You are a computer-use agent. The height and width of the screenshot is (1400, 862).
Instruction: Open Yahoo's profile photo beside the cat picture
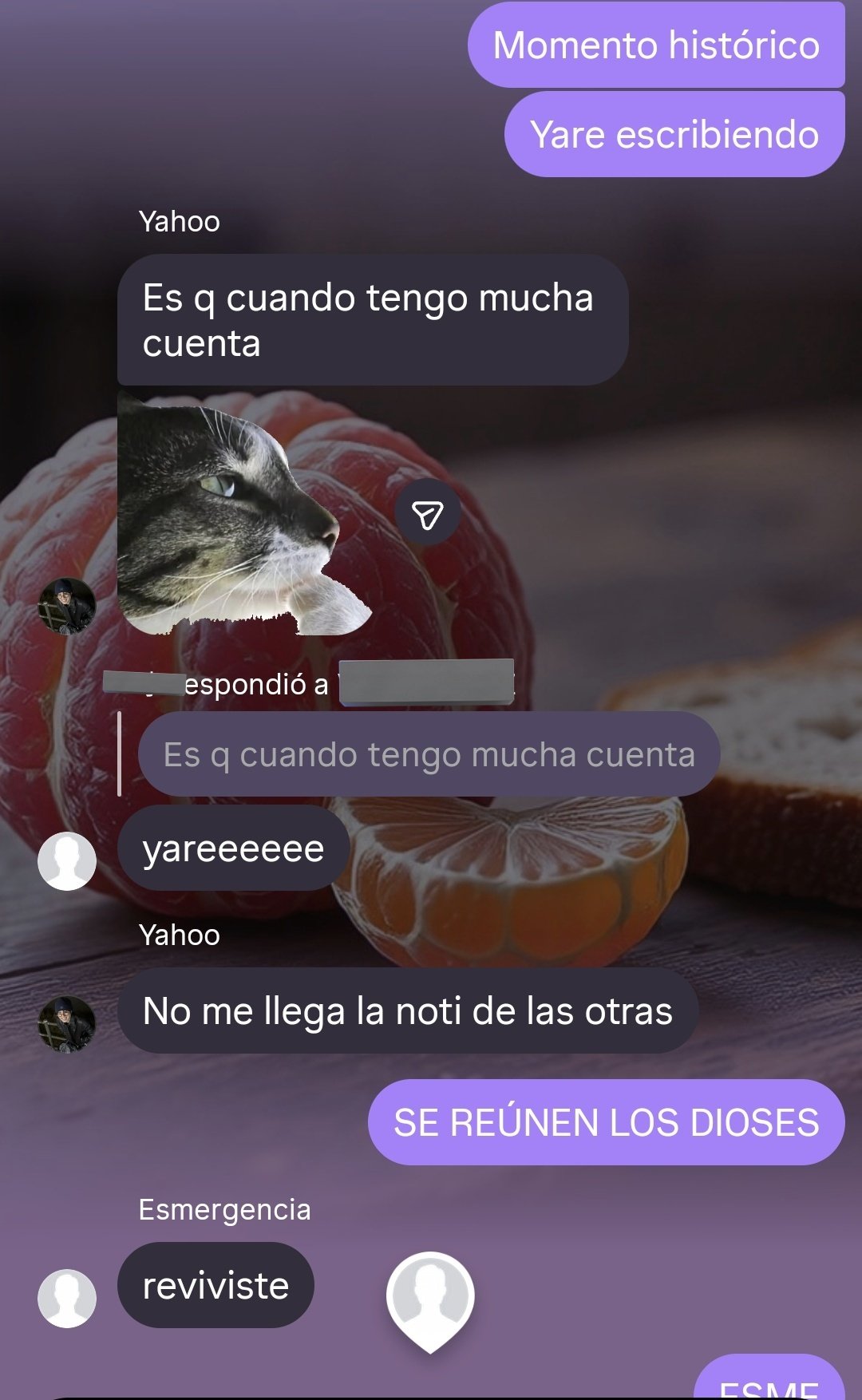point(67,606)
